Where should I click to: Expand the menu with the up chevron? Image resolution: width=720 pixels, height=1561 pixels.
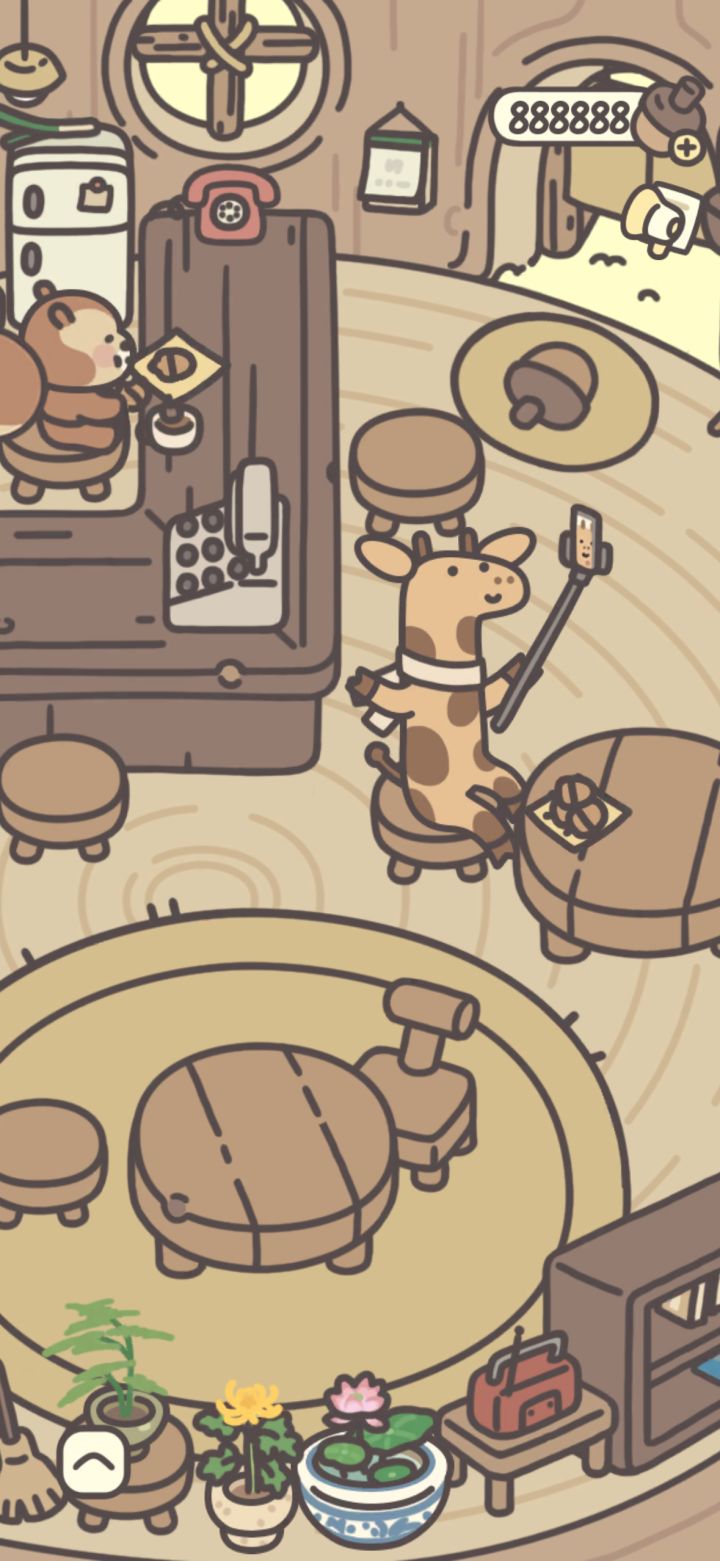tap(95, 1462)
